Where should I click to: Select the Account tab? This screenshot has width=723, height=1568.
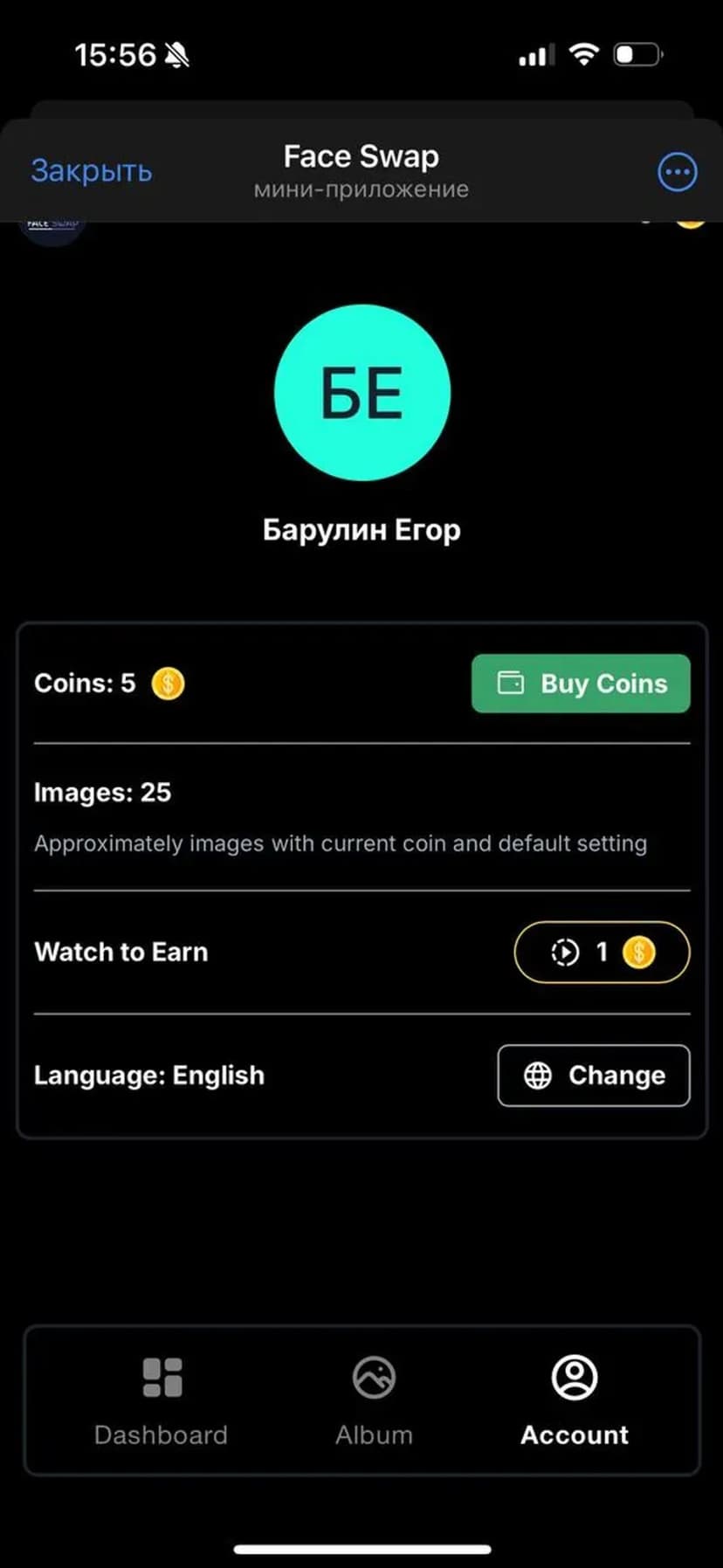[574, 1400]
